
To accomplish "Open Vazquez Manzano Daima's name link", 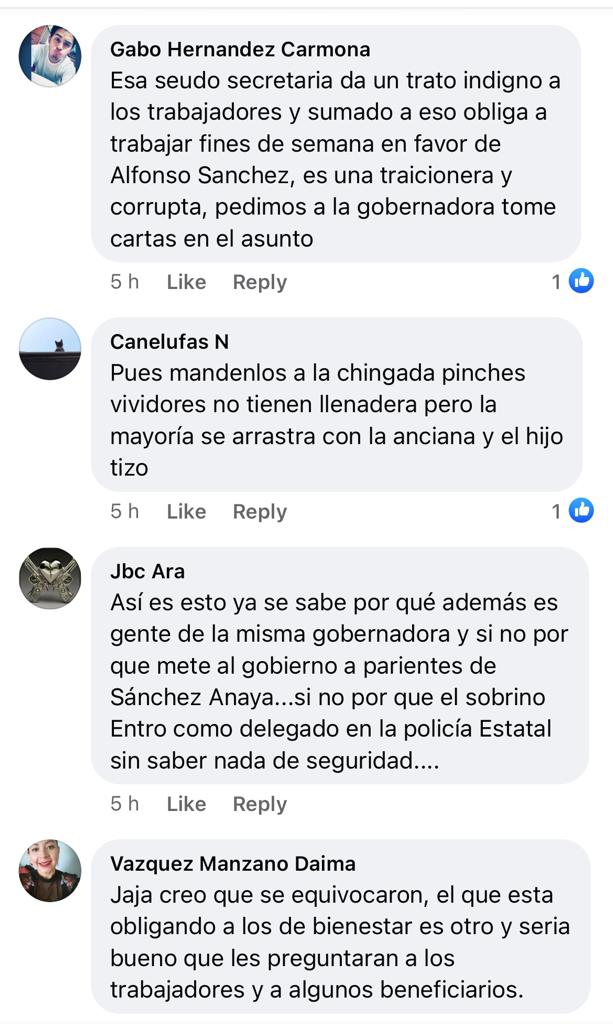I will click(x=232, y=863).
